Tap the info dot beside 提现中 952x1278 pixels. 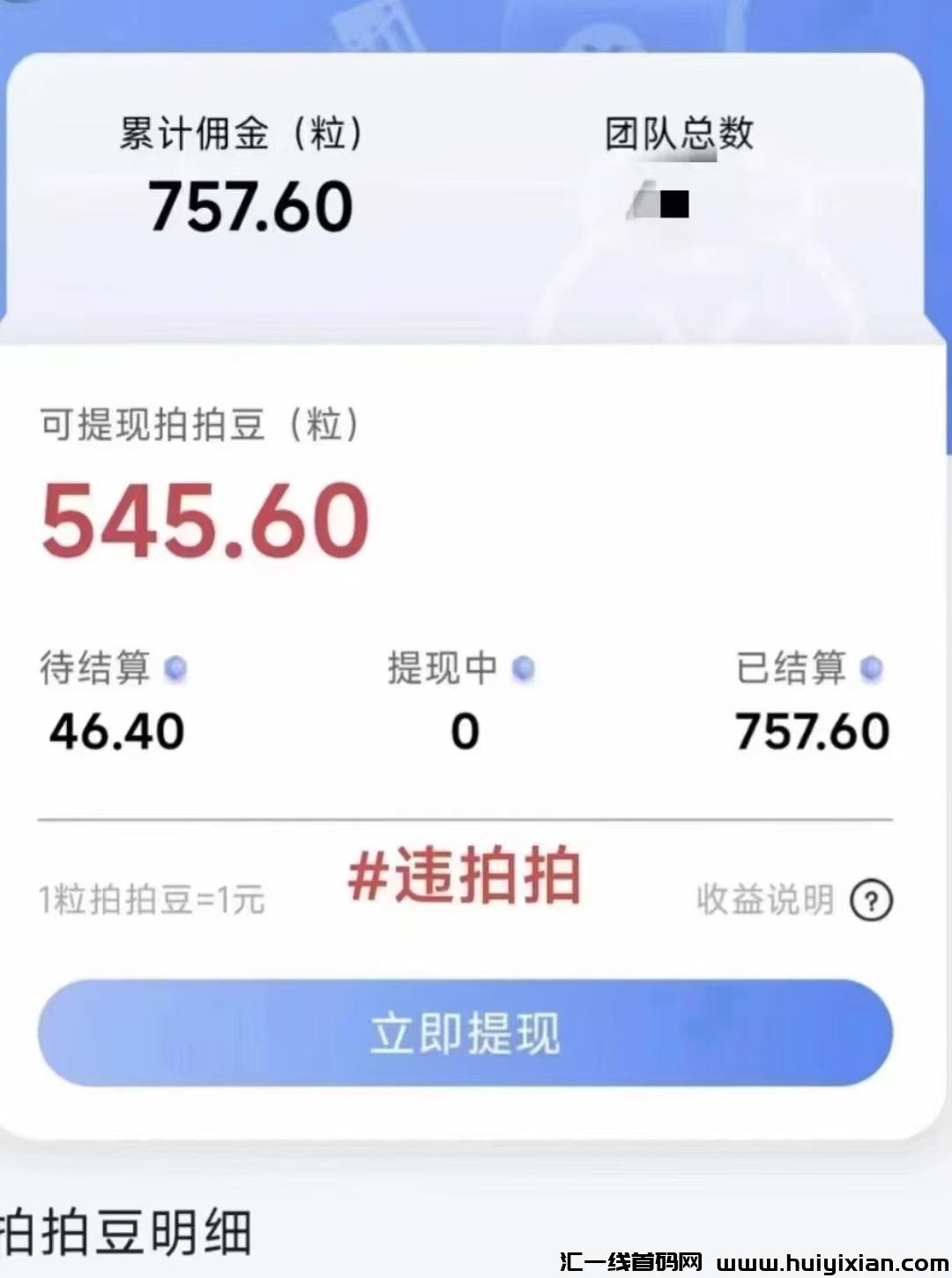tap(524, 668)
